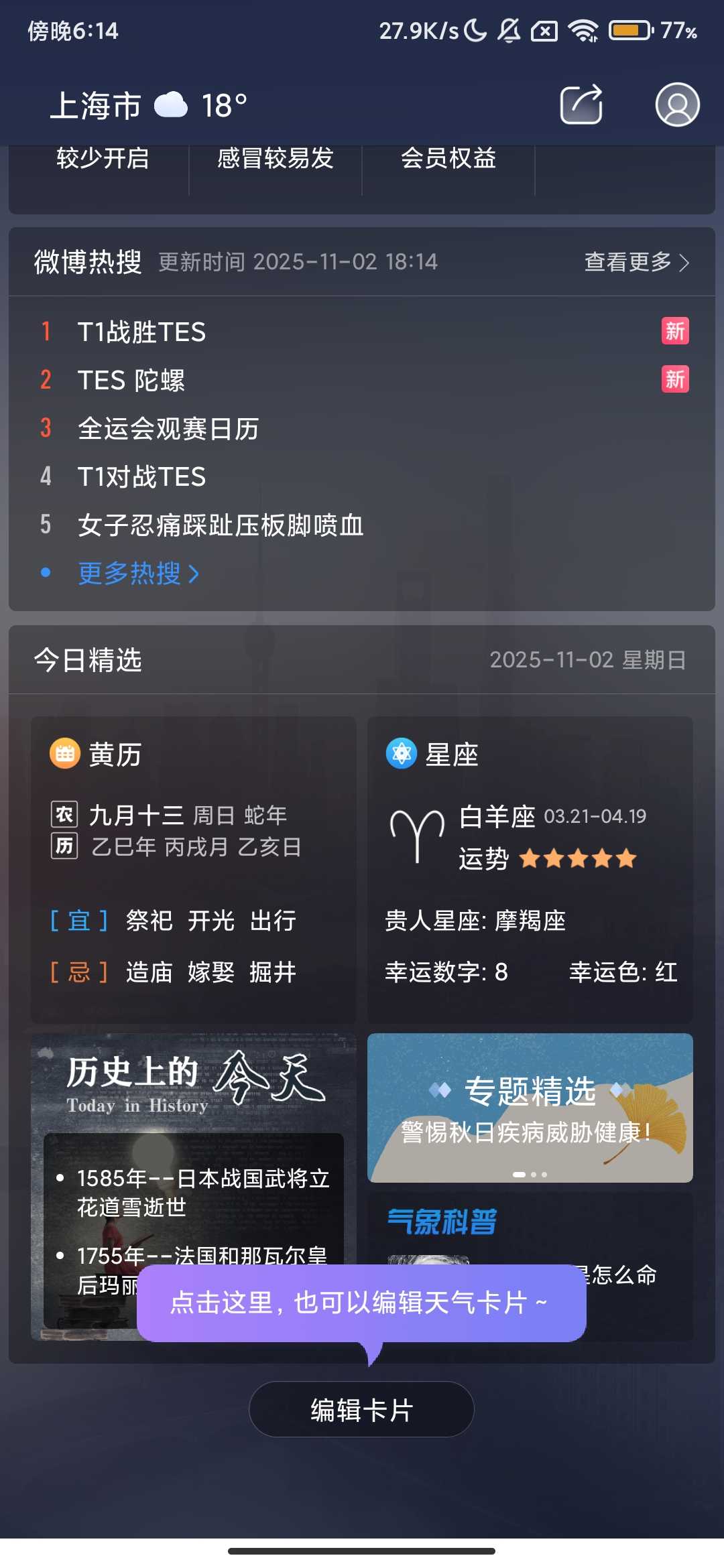Open hot search 全运会观赛日历
This screenshot has width=724, height=1568.
(x=168, y=429)
